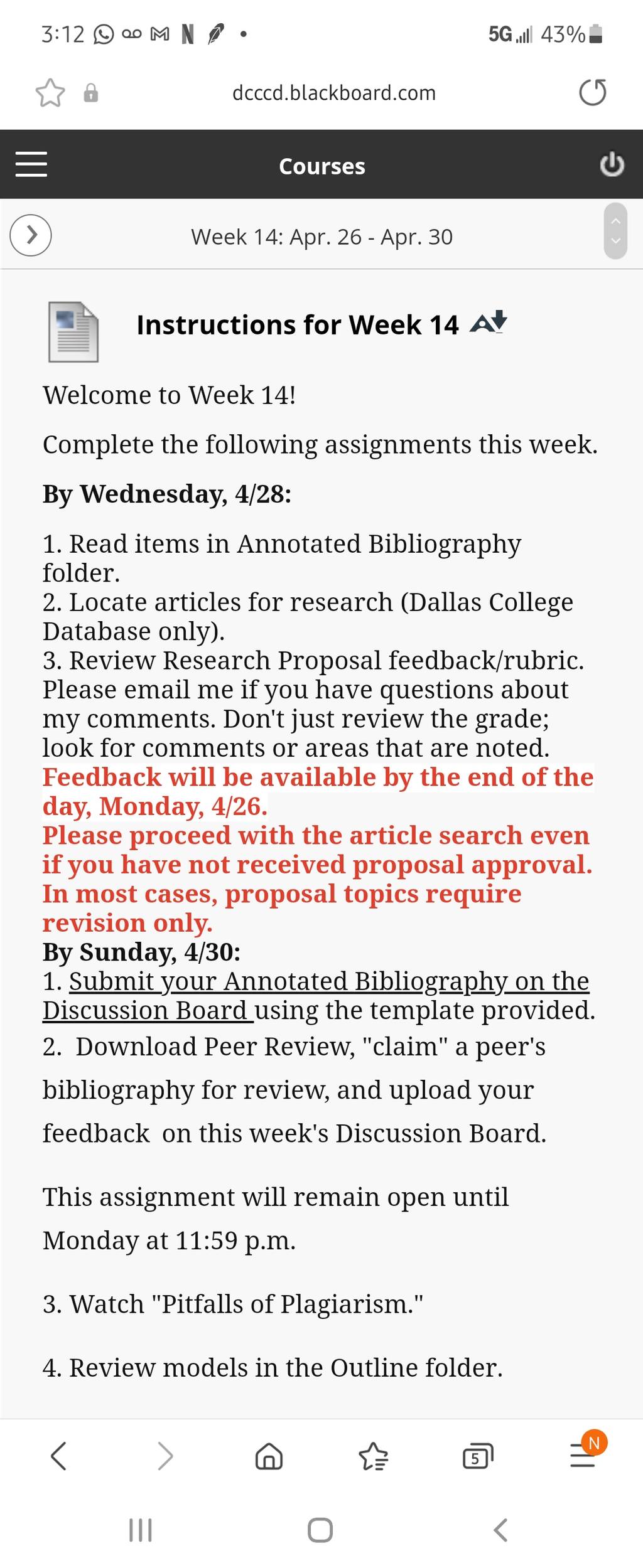Open the Instructions for Week 14 item
This screenshot has width=643, height=1568.
point(298,325)
